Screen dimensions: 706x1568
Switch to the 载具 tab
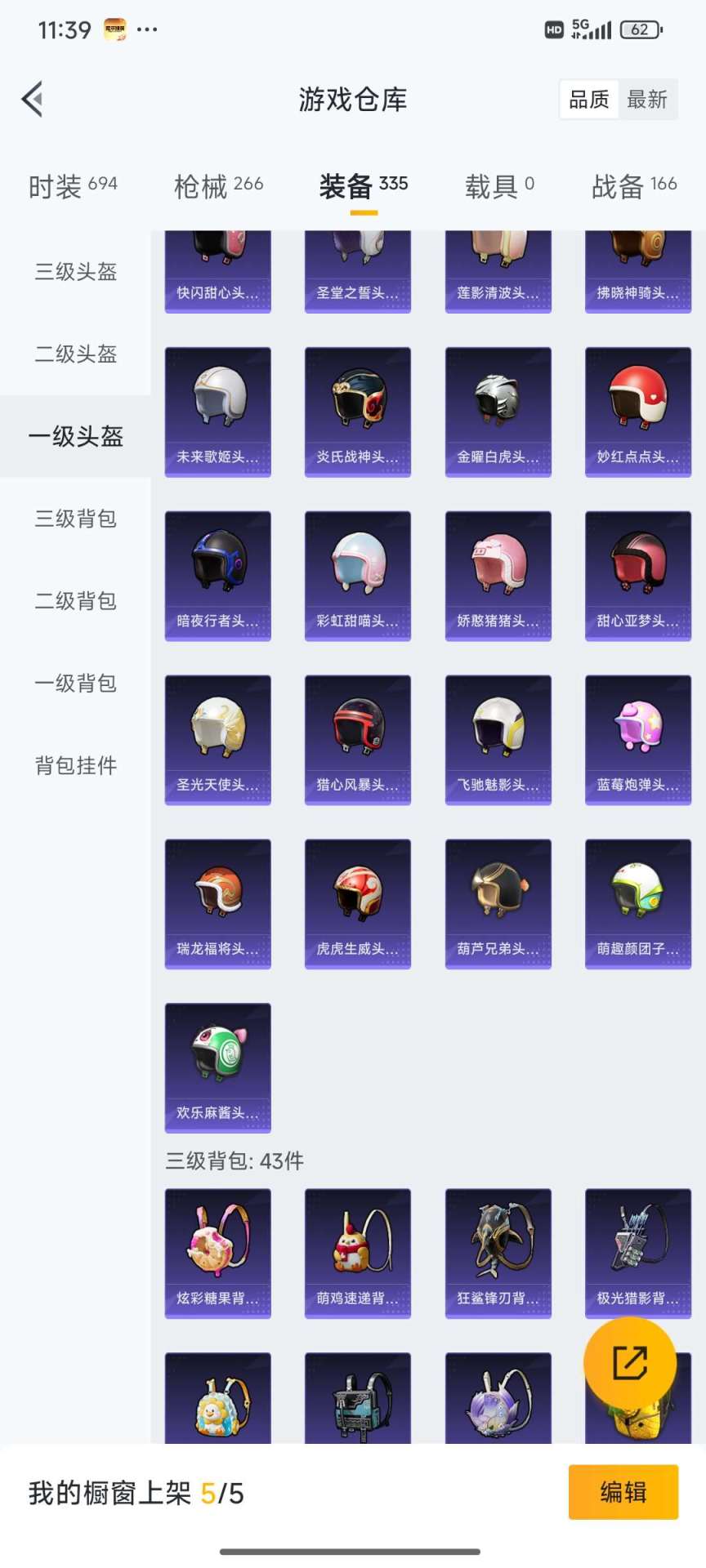[x=500, y=186]
